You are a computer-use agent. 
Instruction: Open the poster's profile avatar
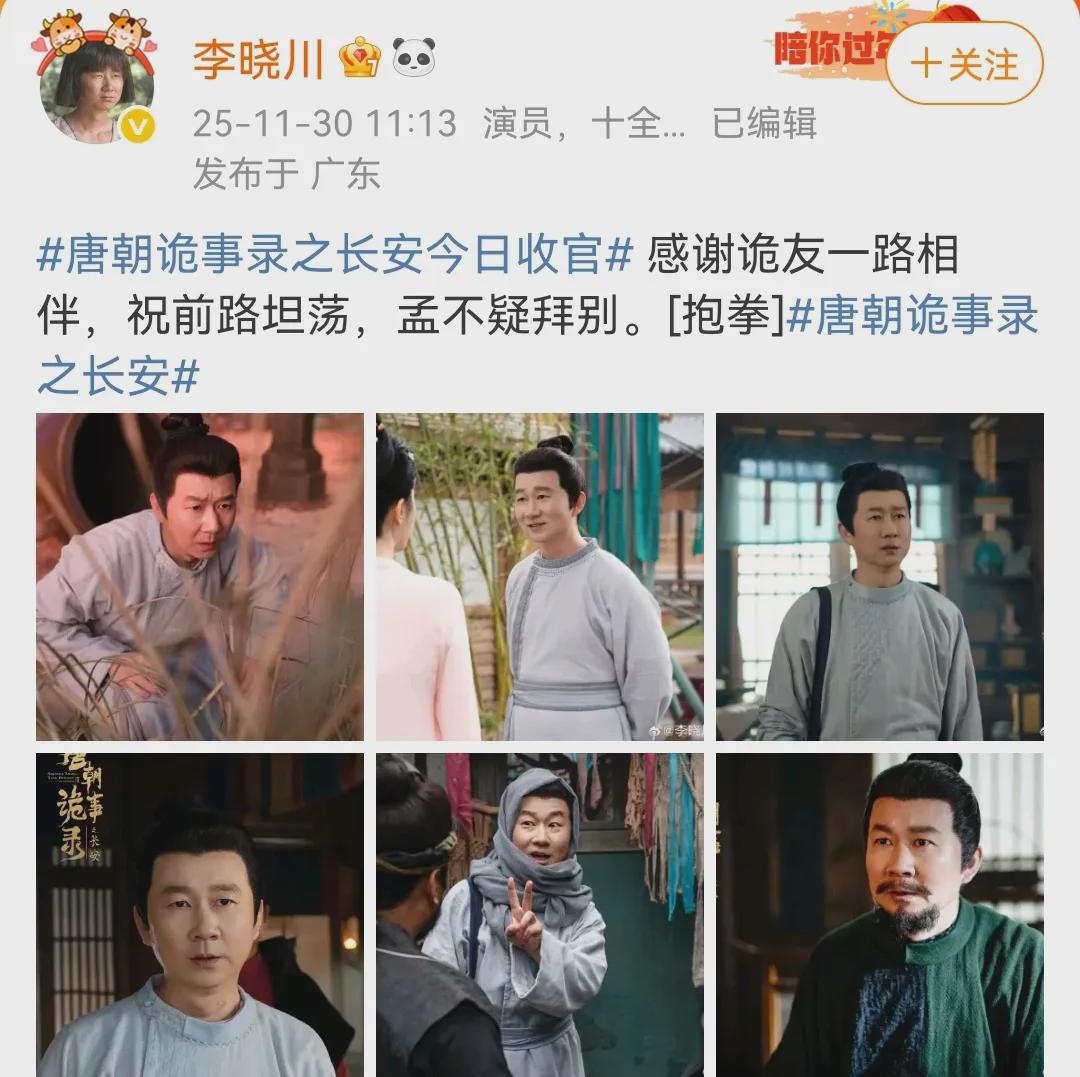pos(97,90)
